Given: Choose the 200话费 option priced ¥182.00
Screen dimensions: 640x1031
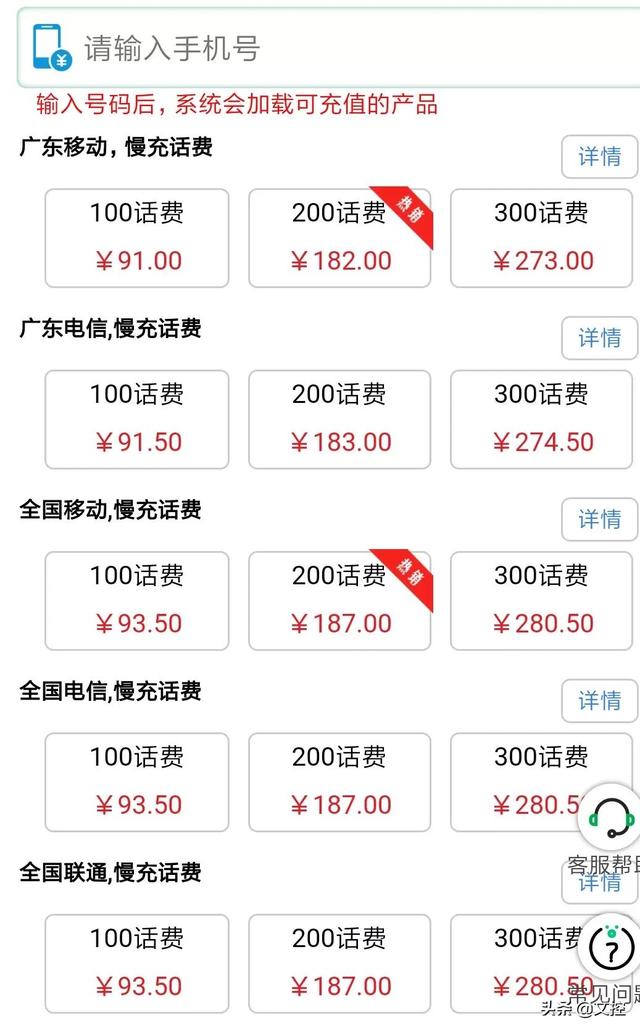Looking at the screenshot, I should point(339,237).
